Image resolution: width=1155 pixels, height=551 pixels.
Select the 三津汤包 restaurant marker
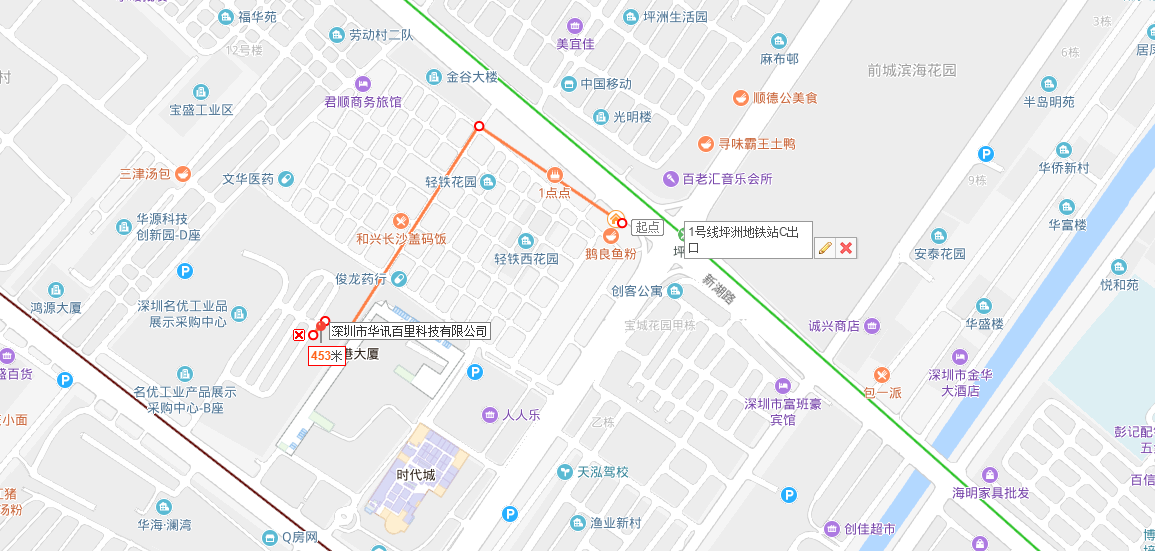(x=183, y=174)
